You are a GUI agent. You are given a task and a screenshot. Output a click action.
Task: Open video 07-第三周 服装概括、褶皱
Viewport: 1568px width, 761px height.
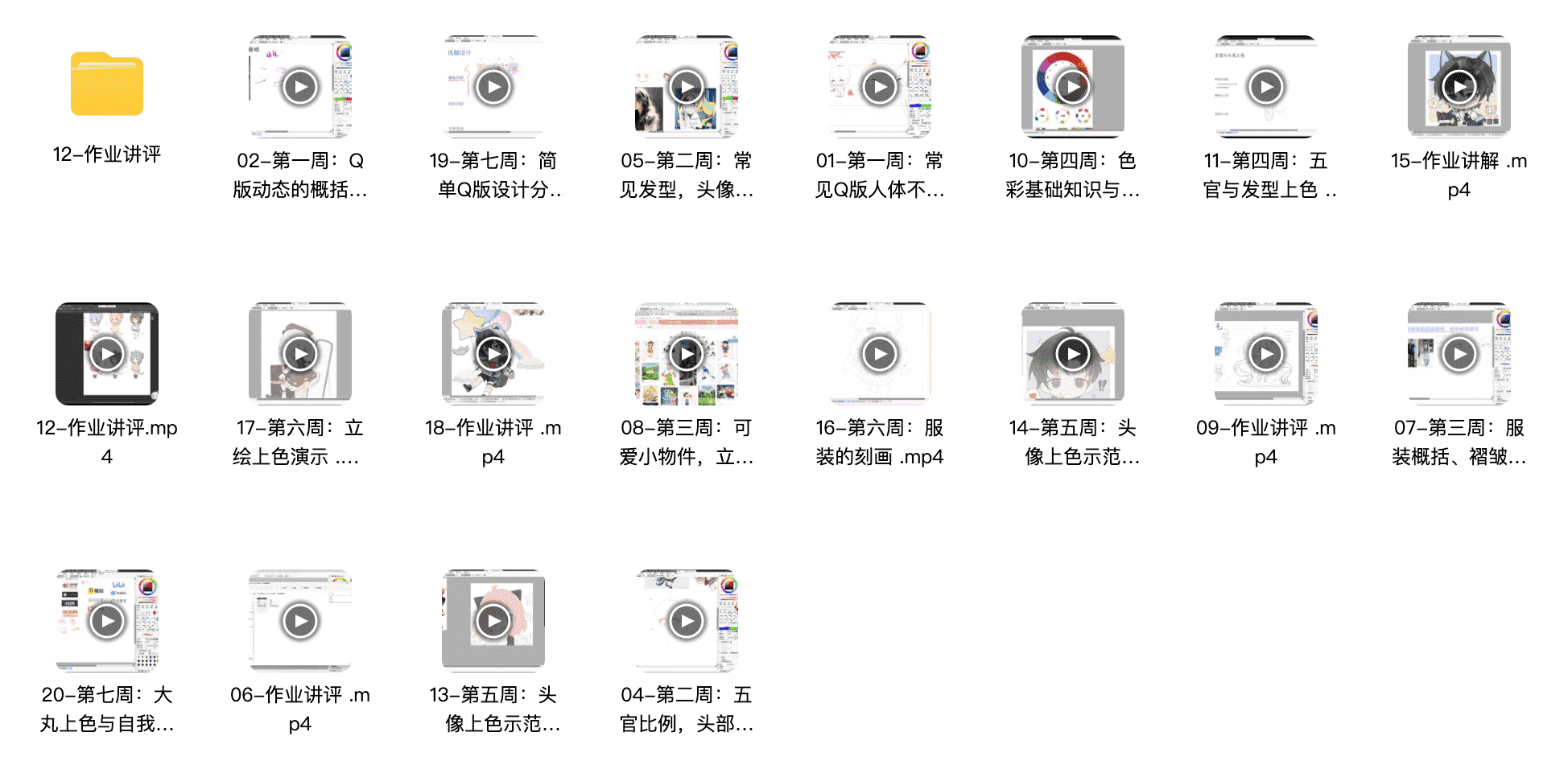(1459, 354)
